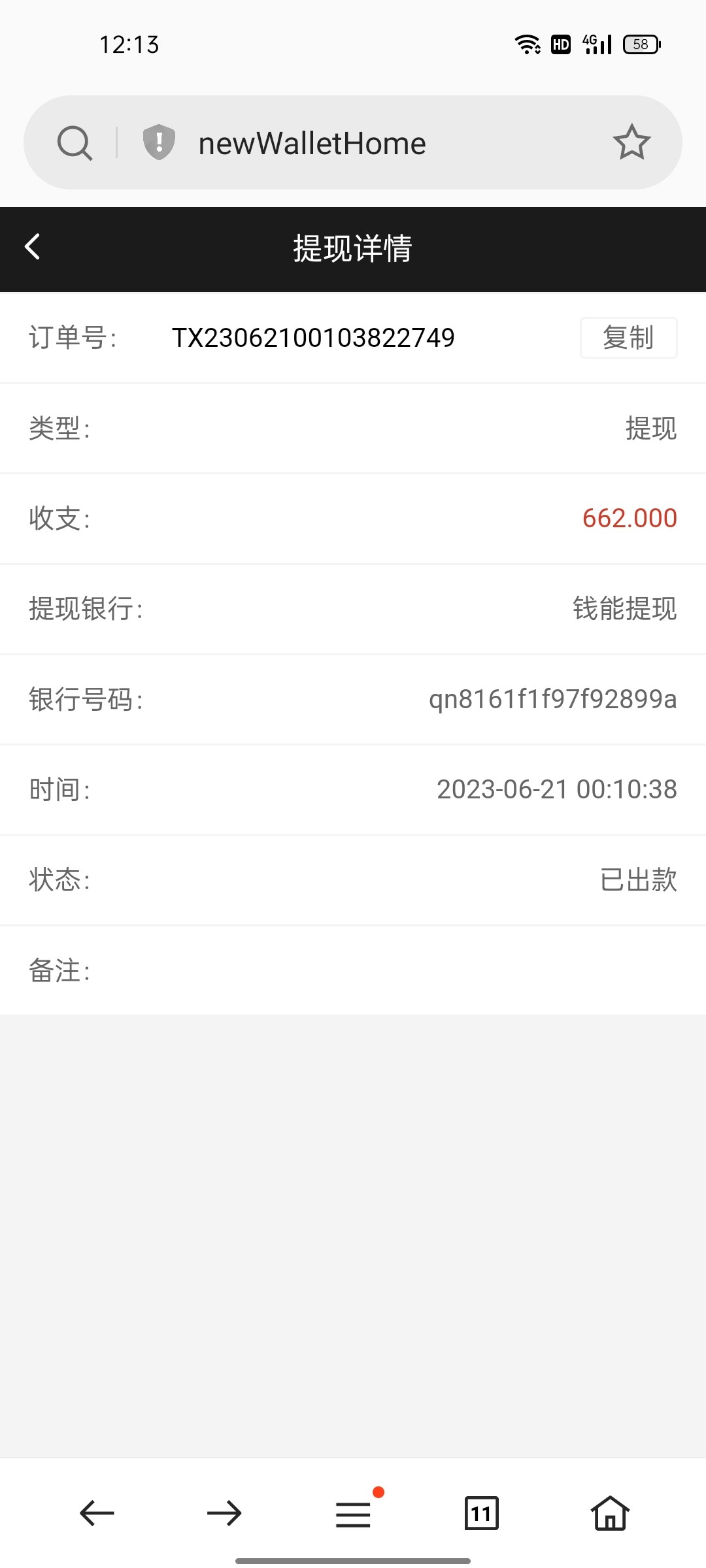Tap the bank number qn8161f1f97f92899a
706x1568 pixels.
pyautogui.click(x=552, y=699)
